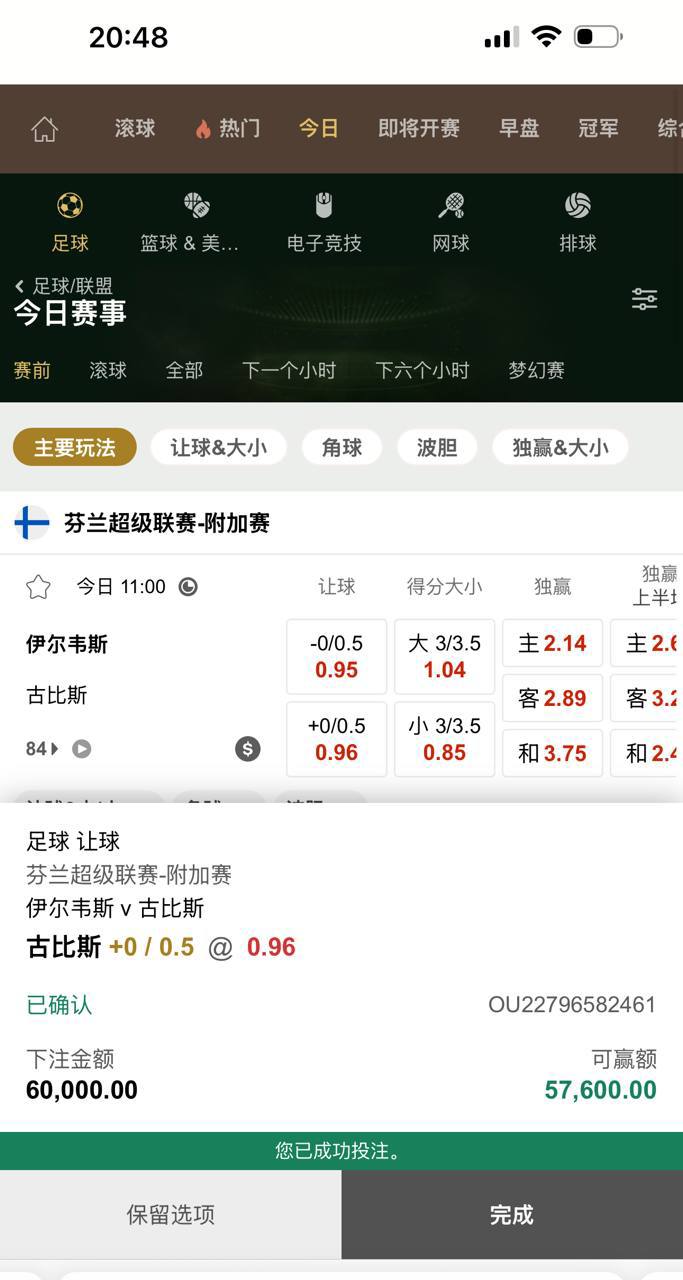Show matches in 下一个小时
Viewport: 683px width, 1280px height.
point(288,370)
